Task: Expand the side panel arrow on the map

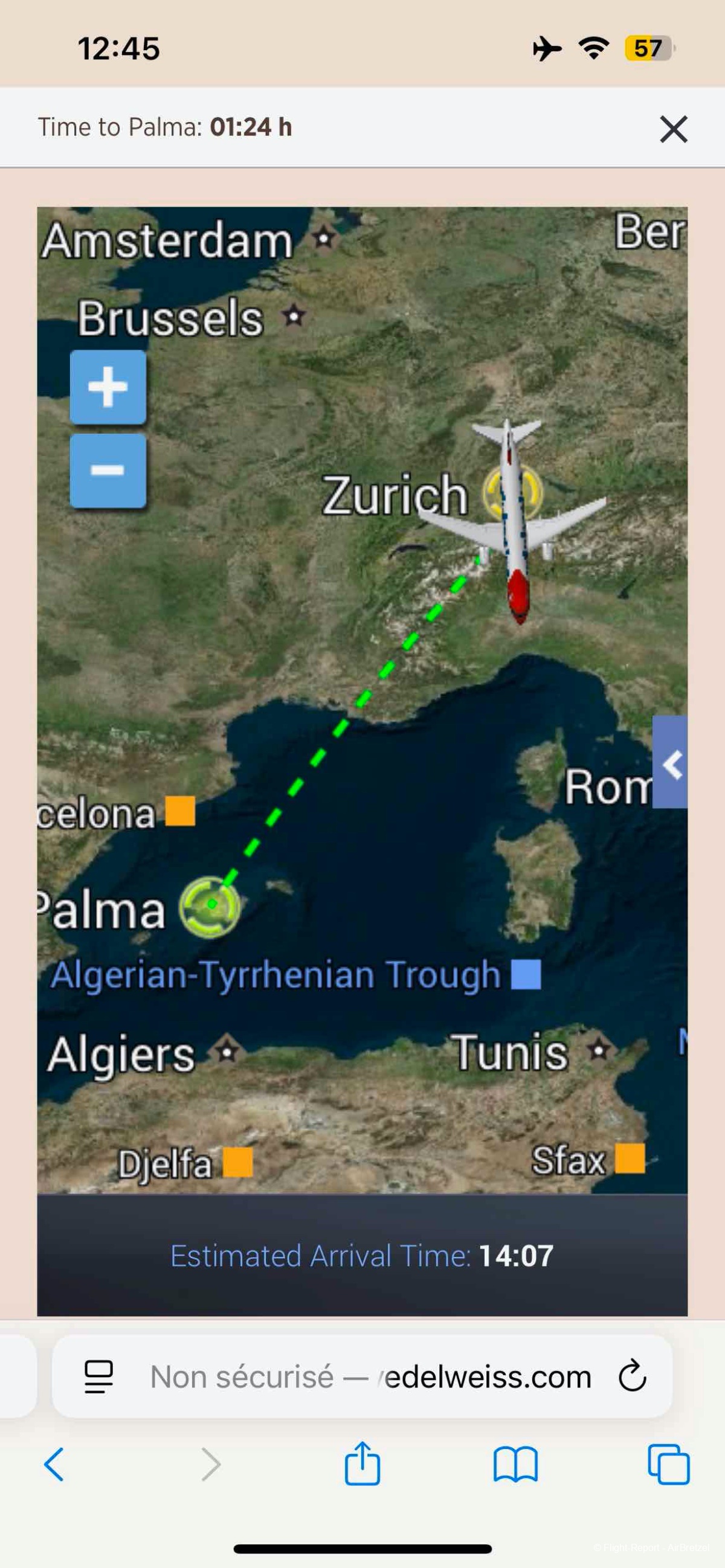Action: [x=670, y=763]
